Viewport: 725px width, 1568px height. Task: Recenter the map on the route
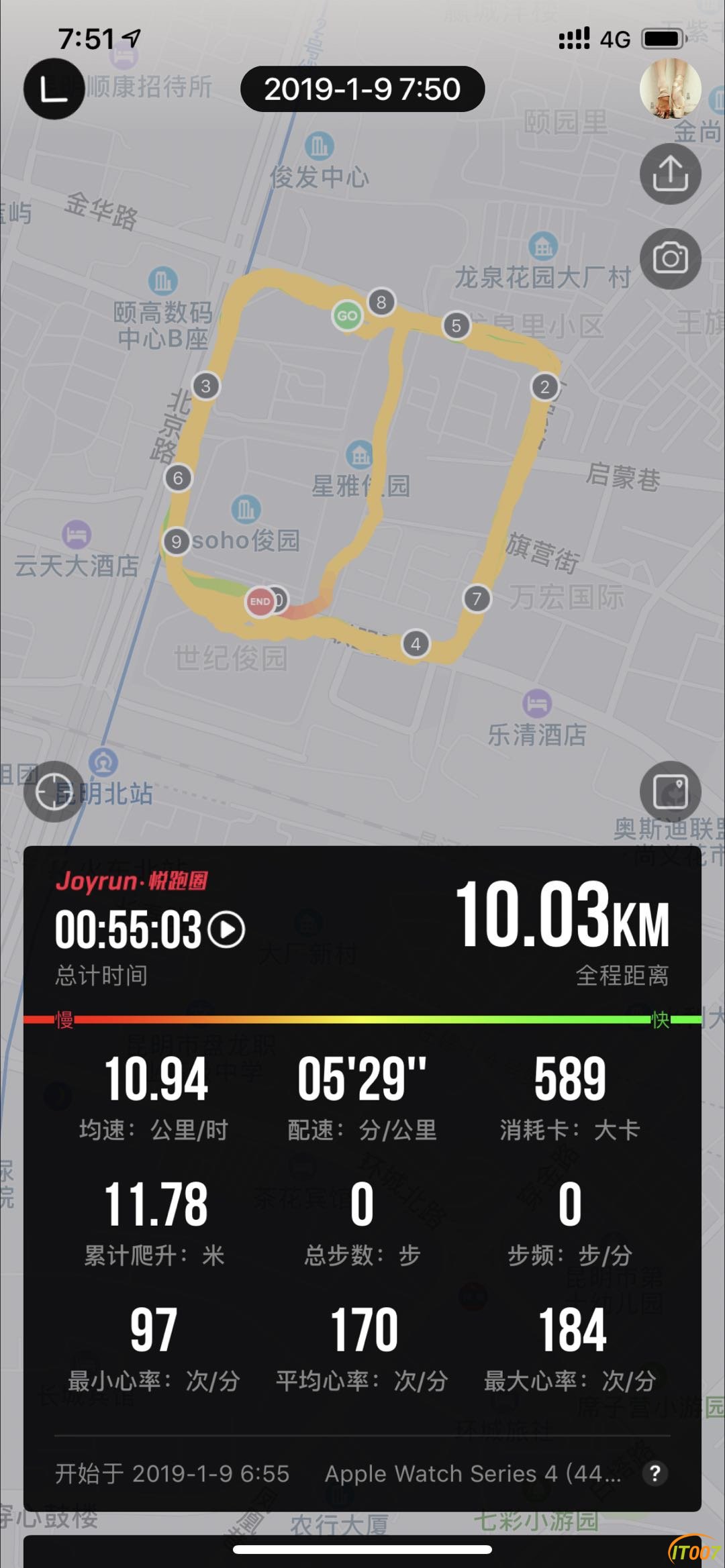tap(54, 792)
